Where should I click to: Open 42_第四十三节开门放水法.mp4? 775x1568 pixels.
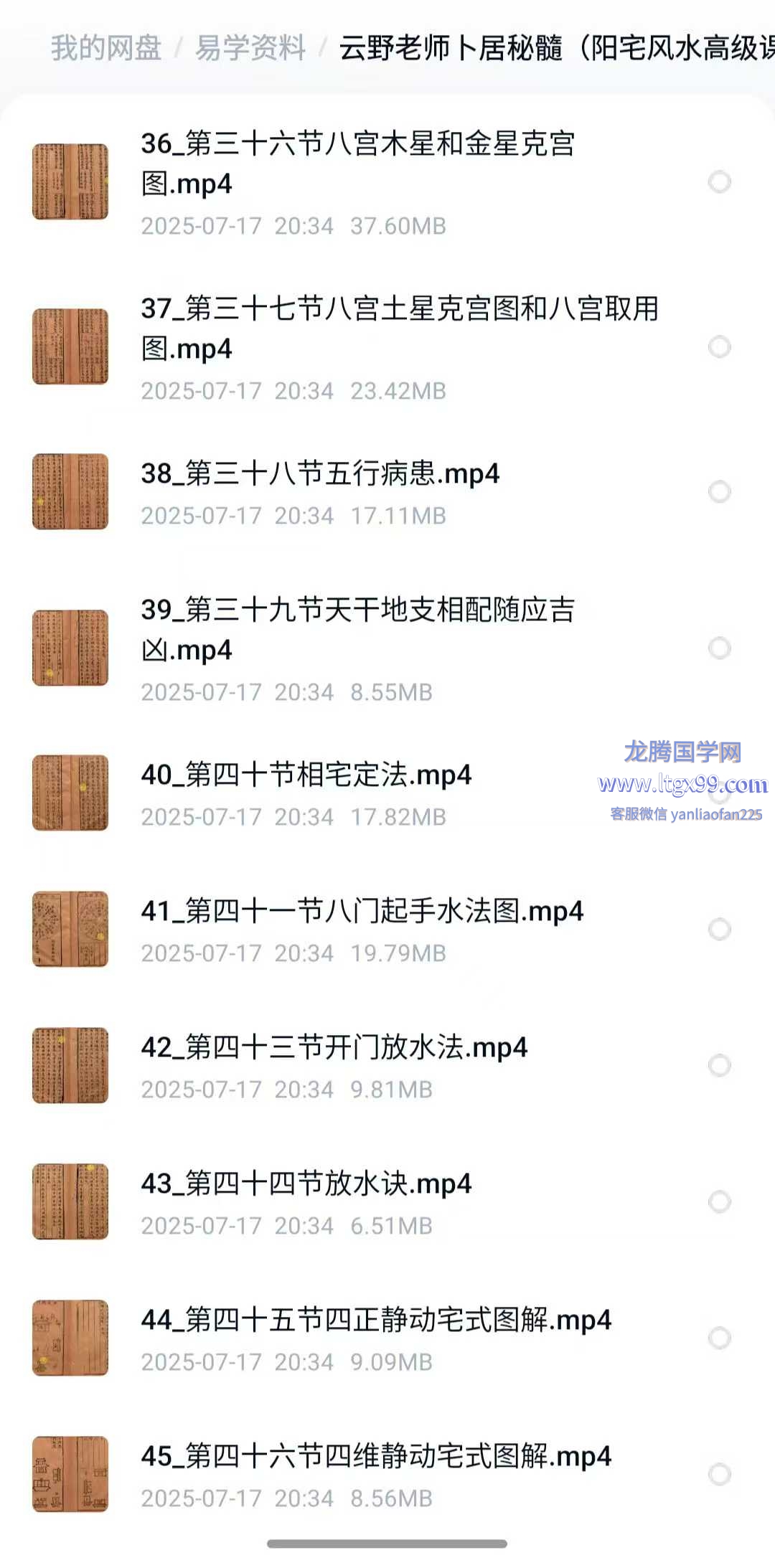[x=334, y=1048]
